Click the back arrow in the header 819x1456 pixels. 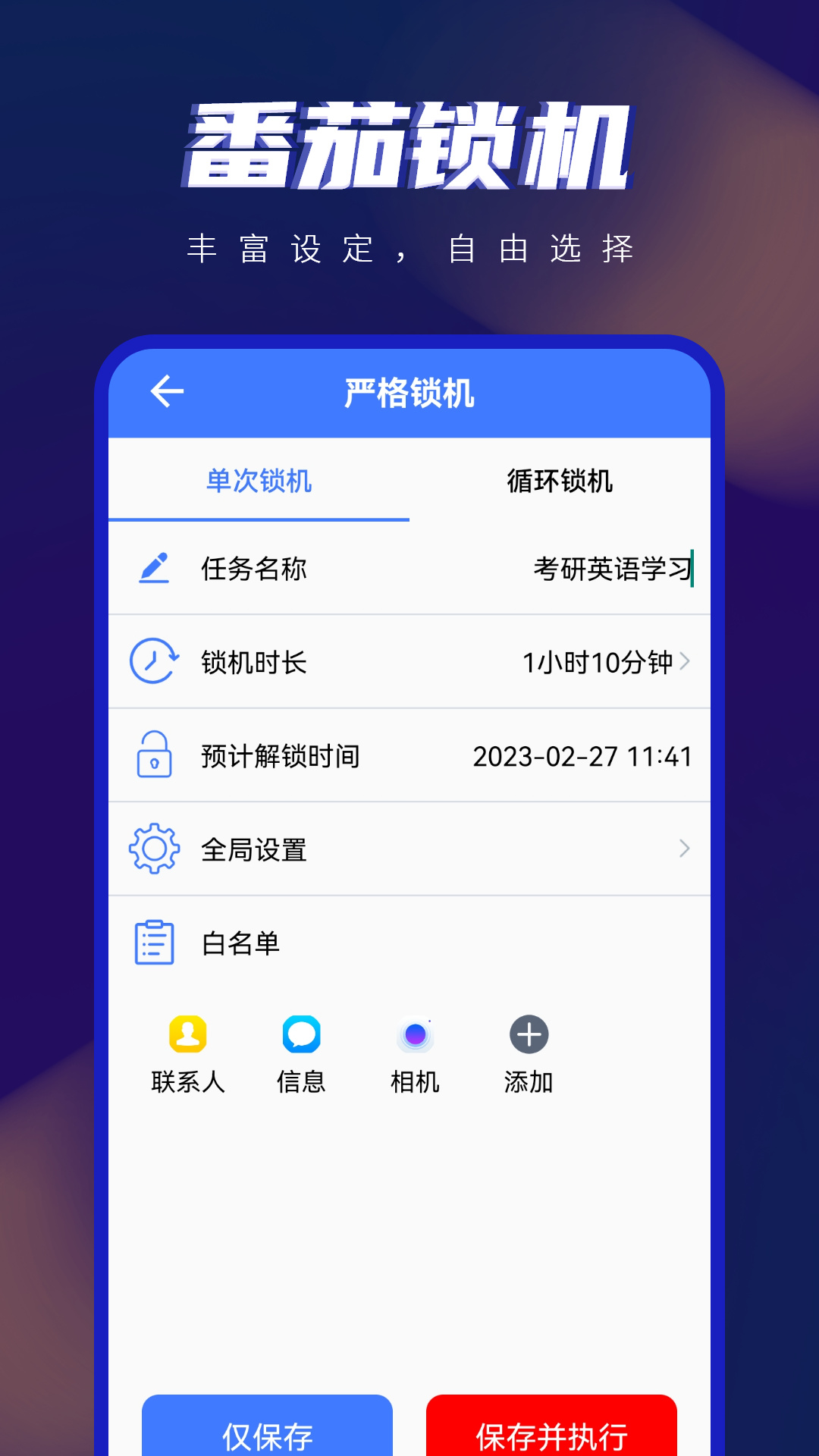[167, 393]
